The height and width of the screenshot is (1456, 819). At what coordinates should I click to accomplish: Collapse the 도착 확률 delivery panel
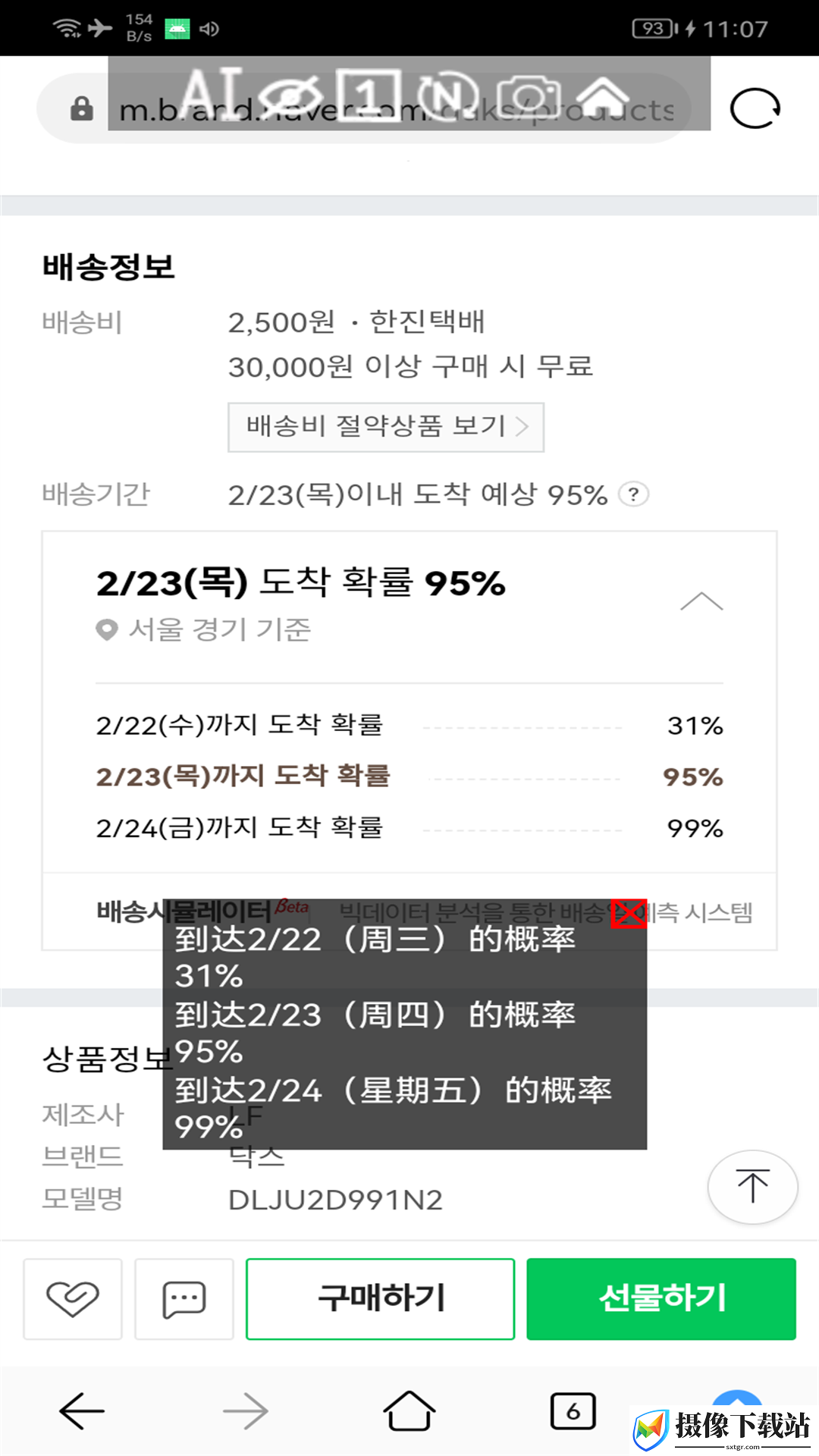click(701, 601)
